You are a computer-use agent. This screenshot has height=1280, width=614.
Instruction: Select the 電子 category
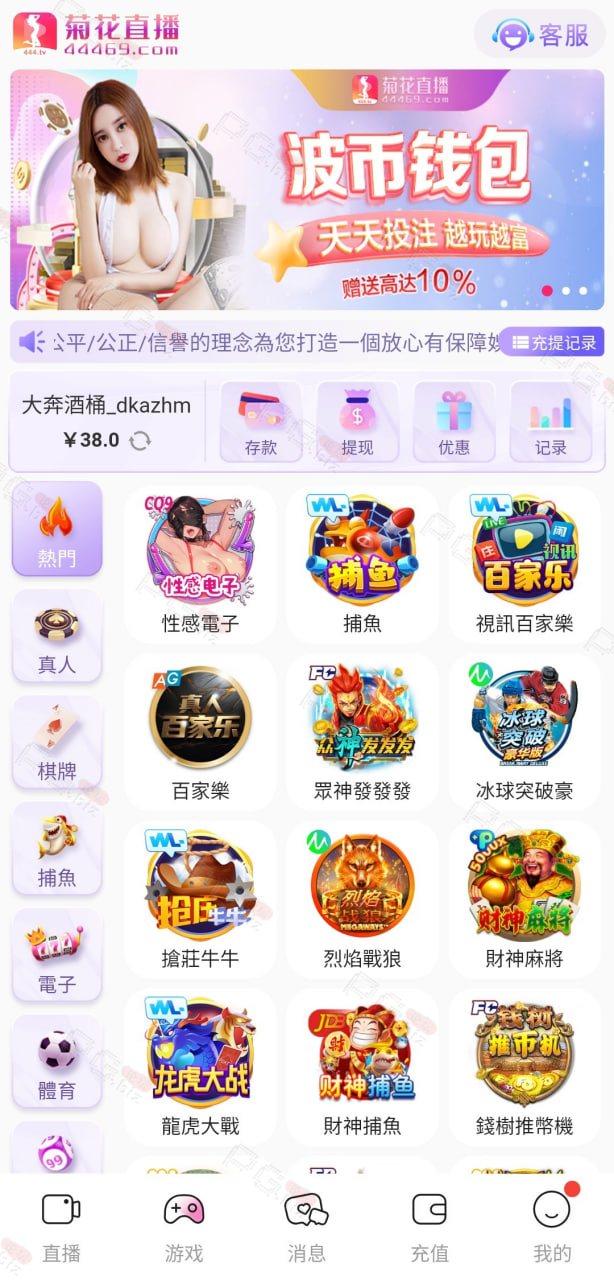point(57,955)
